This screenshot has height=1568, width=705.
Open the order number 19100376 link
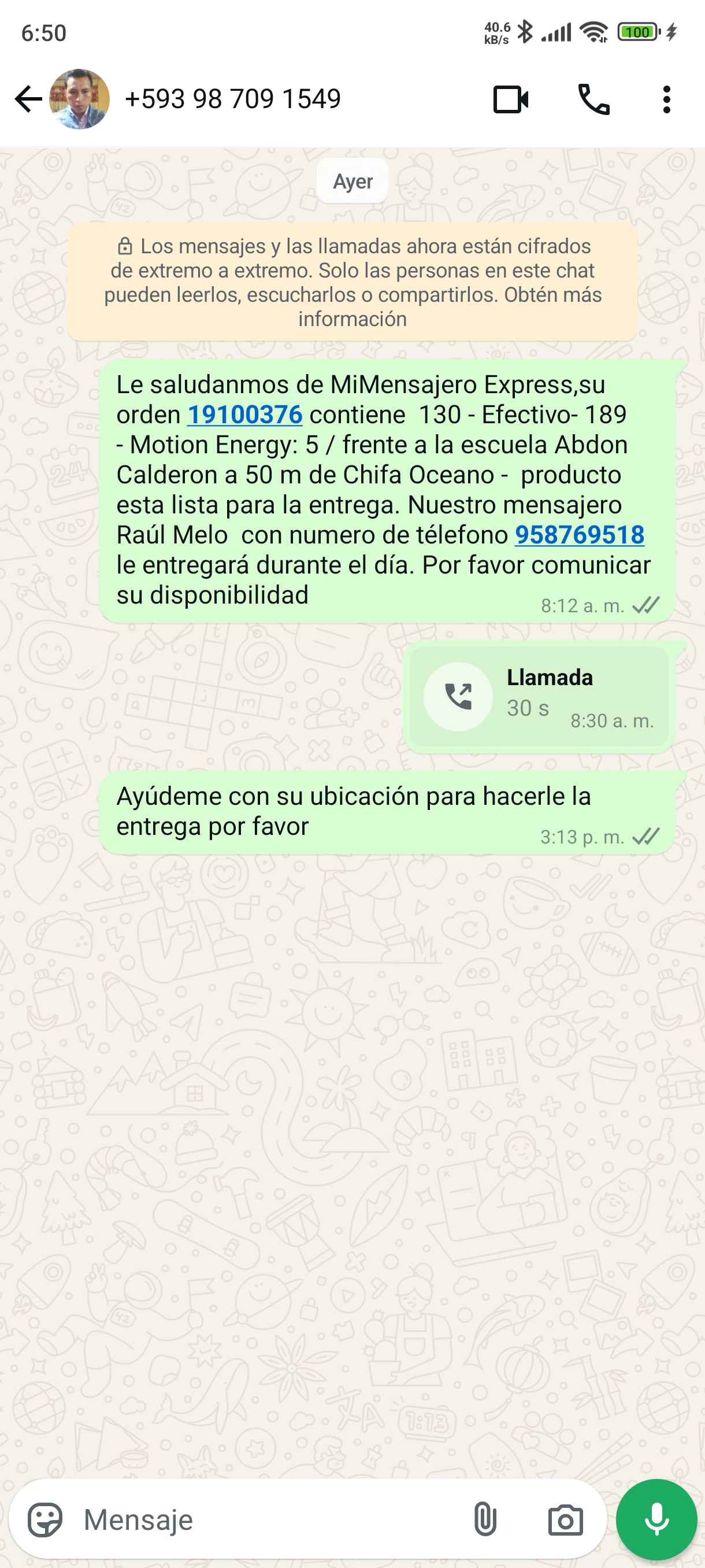[x=244, y=415]
